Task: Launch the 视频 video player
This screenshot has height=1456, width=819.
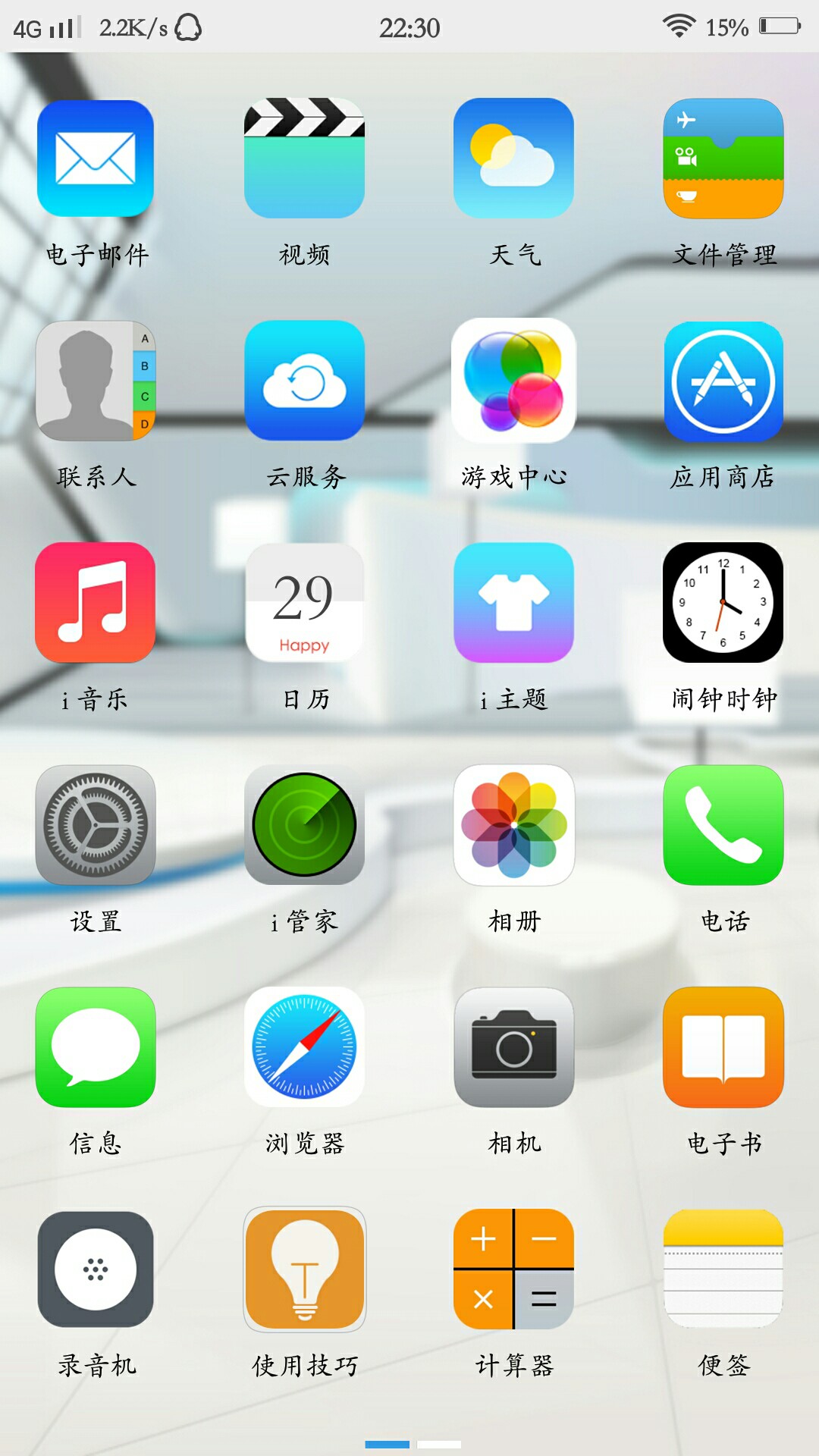Action: click(x=303, y=158)
